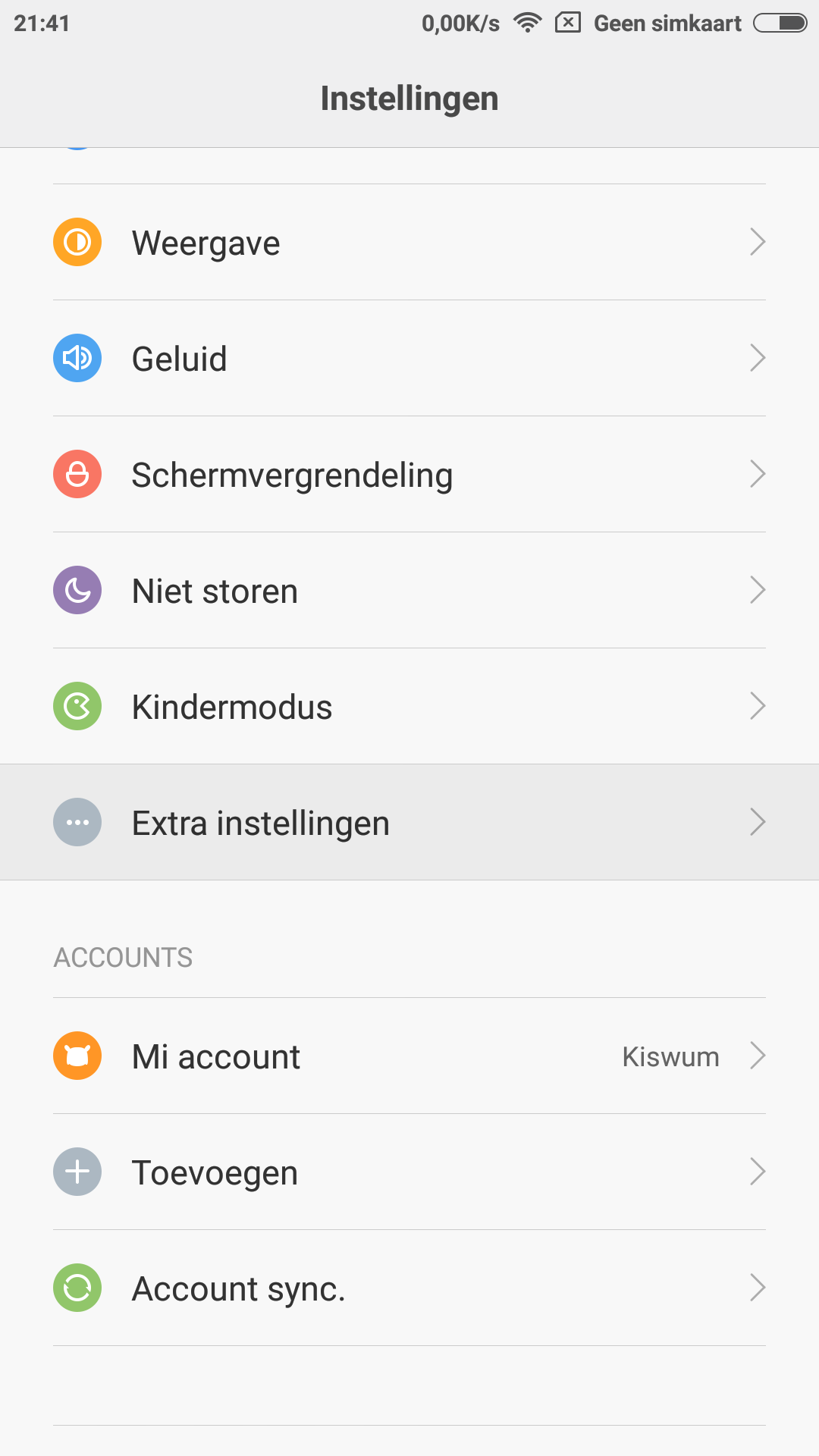
Task: Tap Toevoegen to add an account
Action: click(409, 1172)
